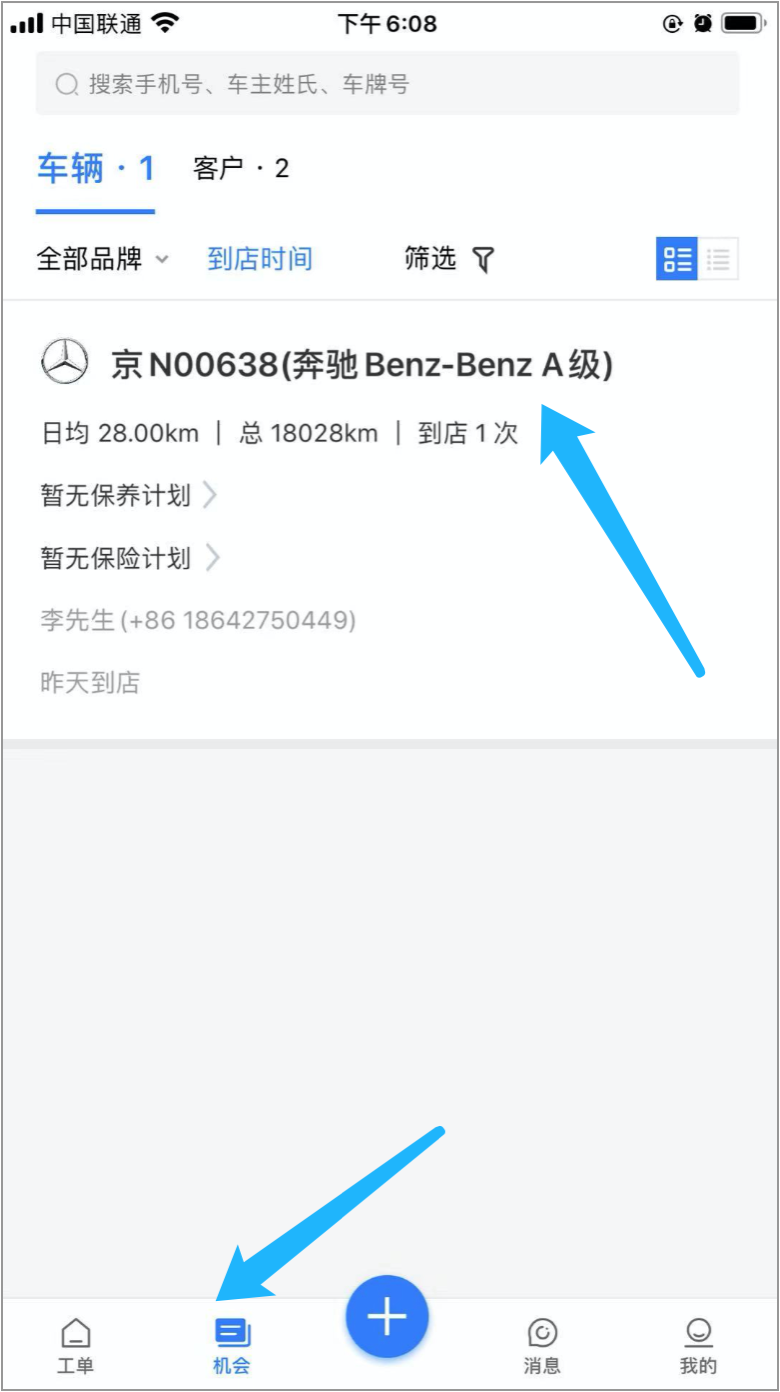The height and width of the screenshot is (1392, 780).
Task: Select the 车辆 tab
Action: click(95, 168)
